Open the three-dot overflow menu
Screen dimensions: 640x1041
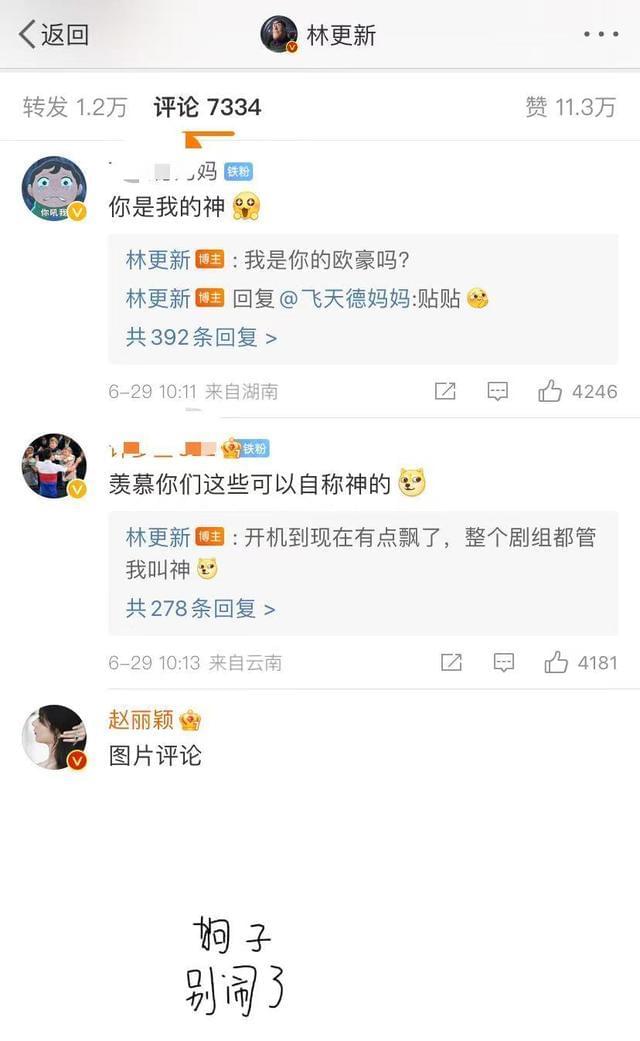[600, 34]
